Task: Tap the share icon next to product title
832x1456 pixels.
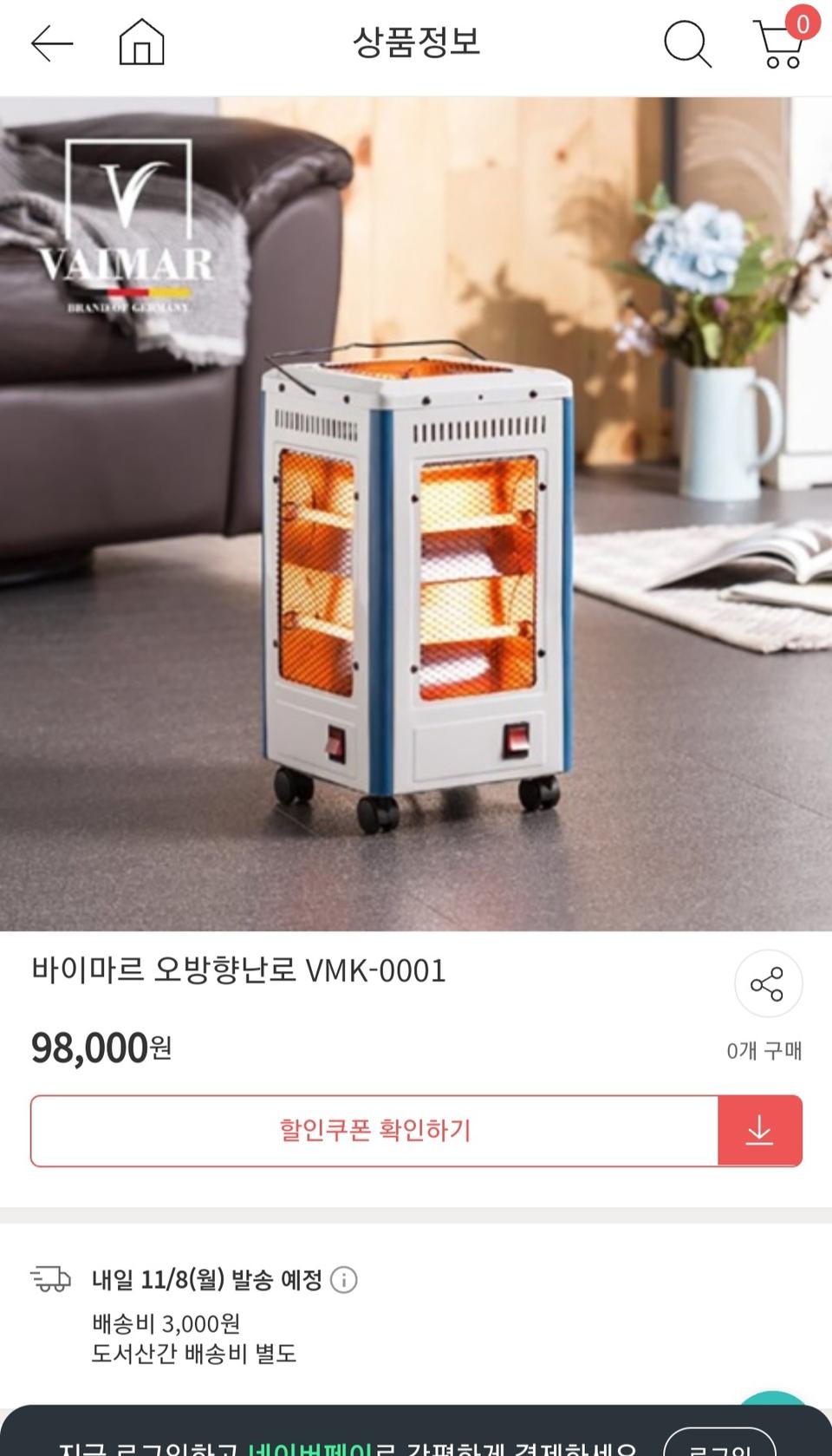Action: pyautogui.click(x=766, y=983)
